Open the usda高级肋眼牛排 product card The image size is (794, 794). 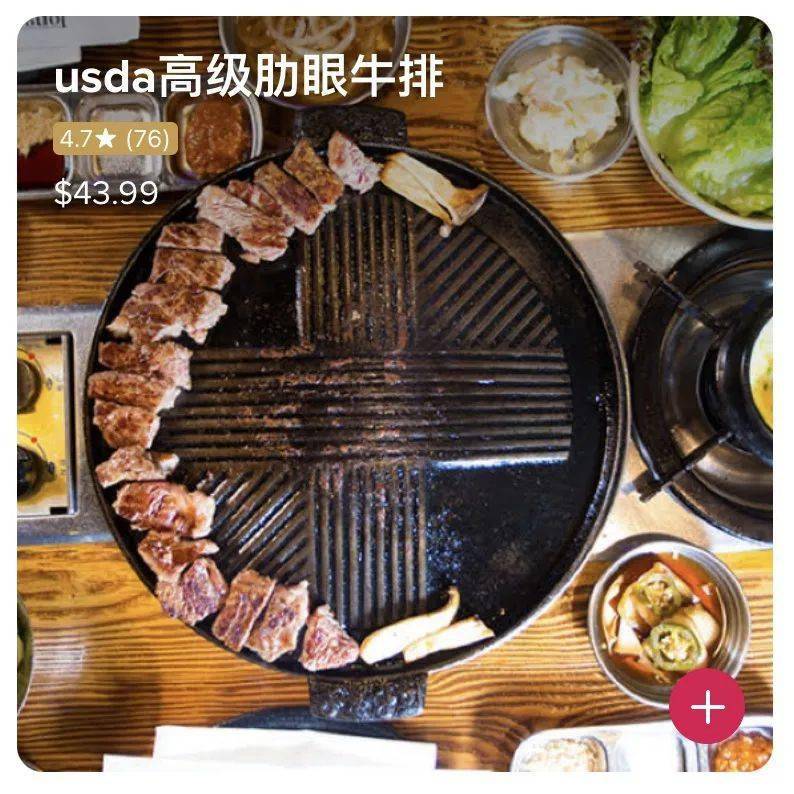click(396, 400)
